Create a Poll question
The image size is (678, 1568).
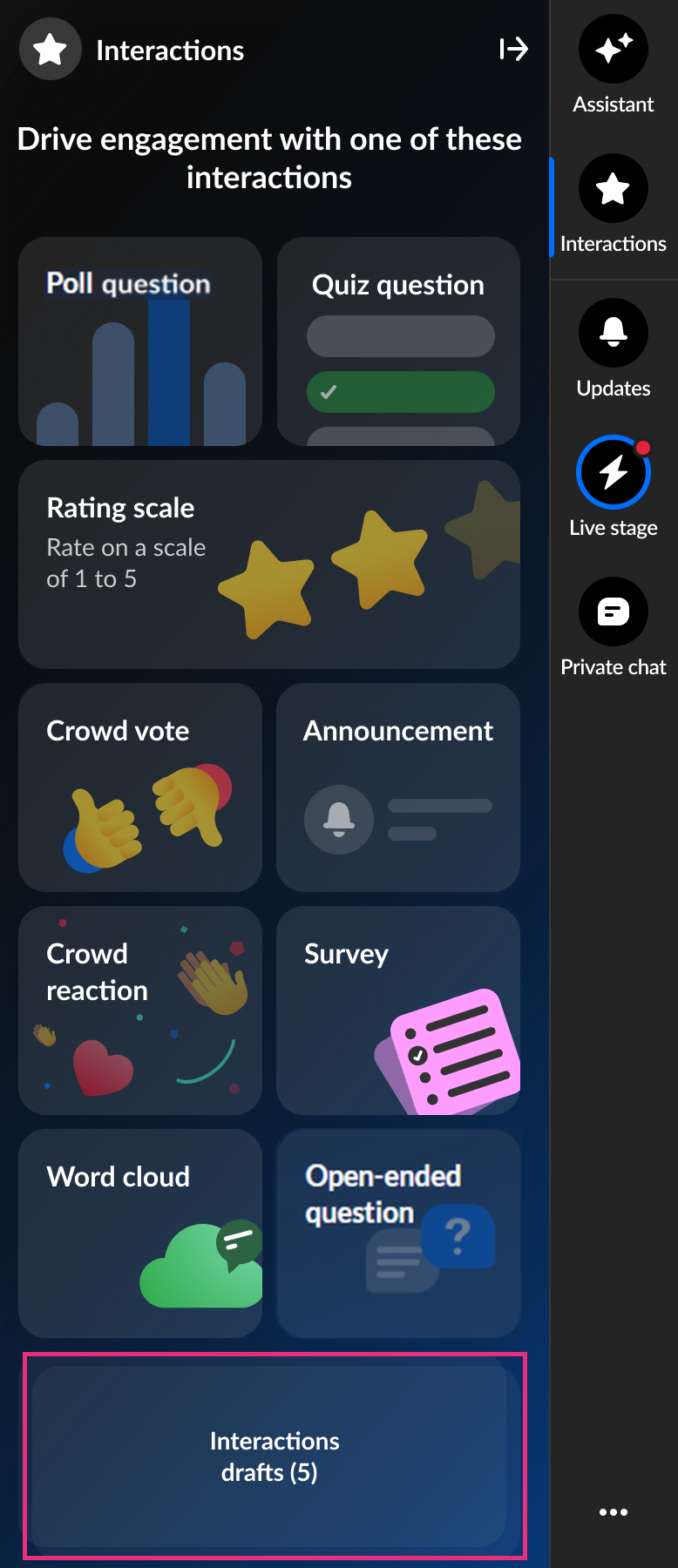[x=140, y=341]
